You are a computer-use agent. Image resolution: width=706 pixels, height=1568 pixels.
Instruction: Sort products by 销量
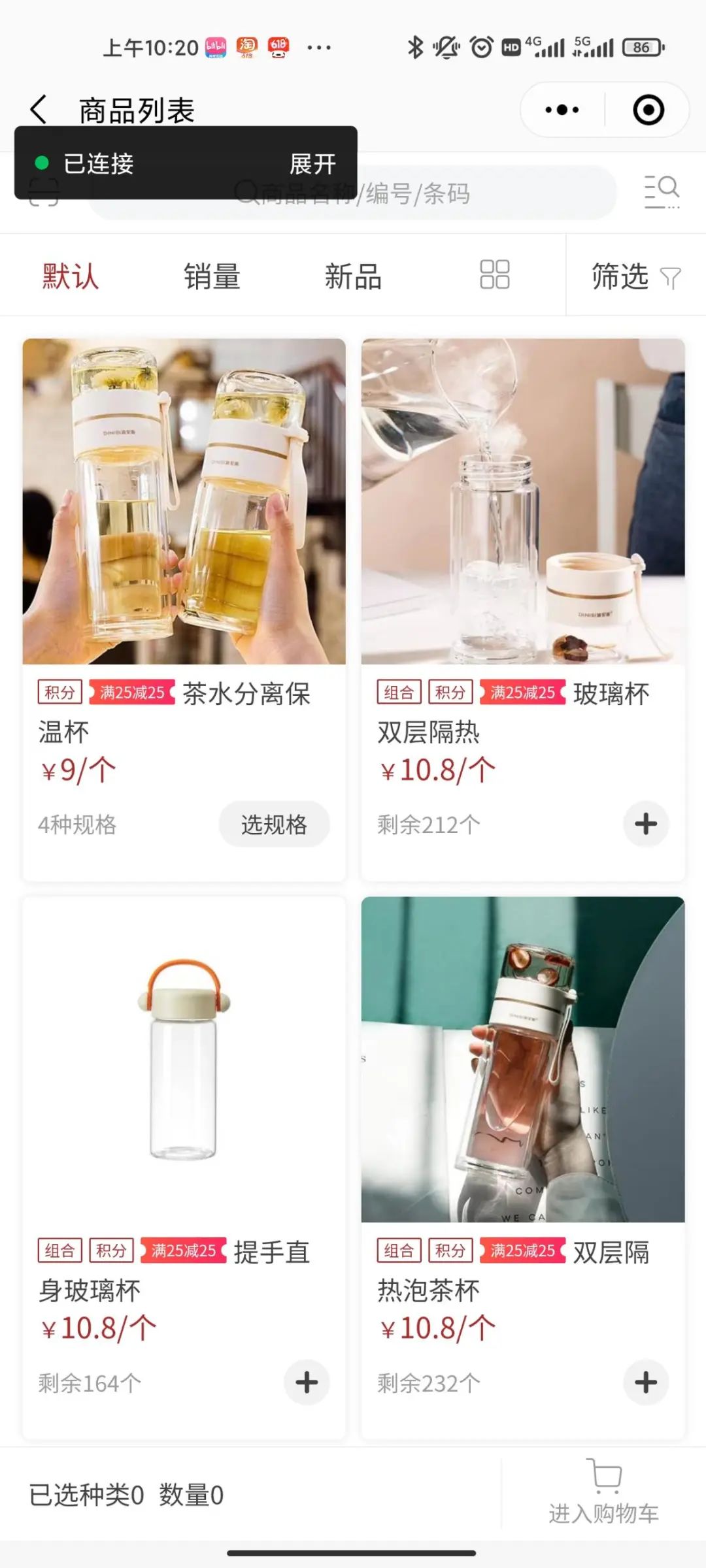[x=212, y=276]
